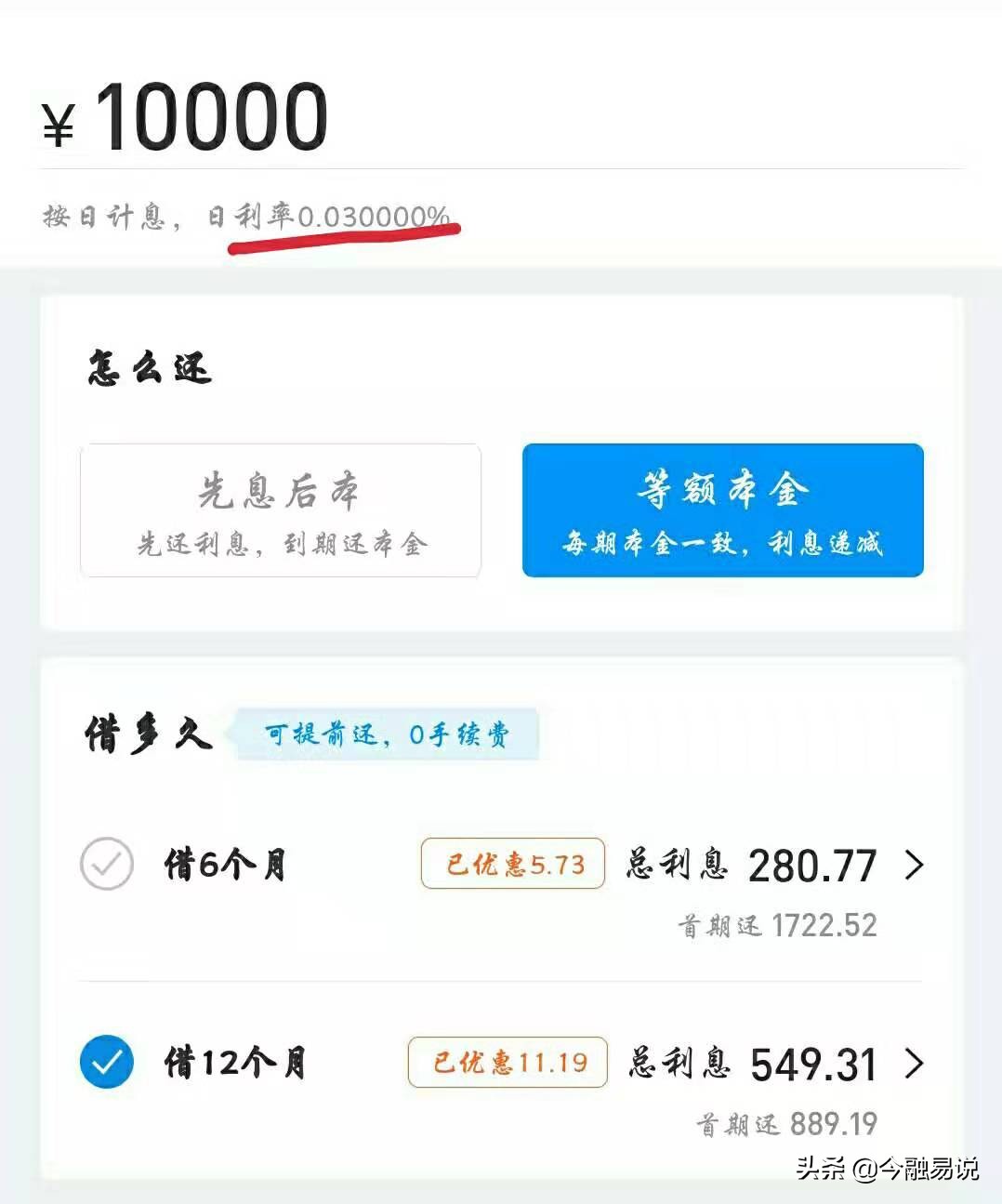Click the 已优惠11.19 discount badge

(x=507, y=1062)
